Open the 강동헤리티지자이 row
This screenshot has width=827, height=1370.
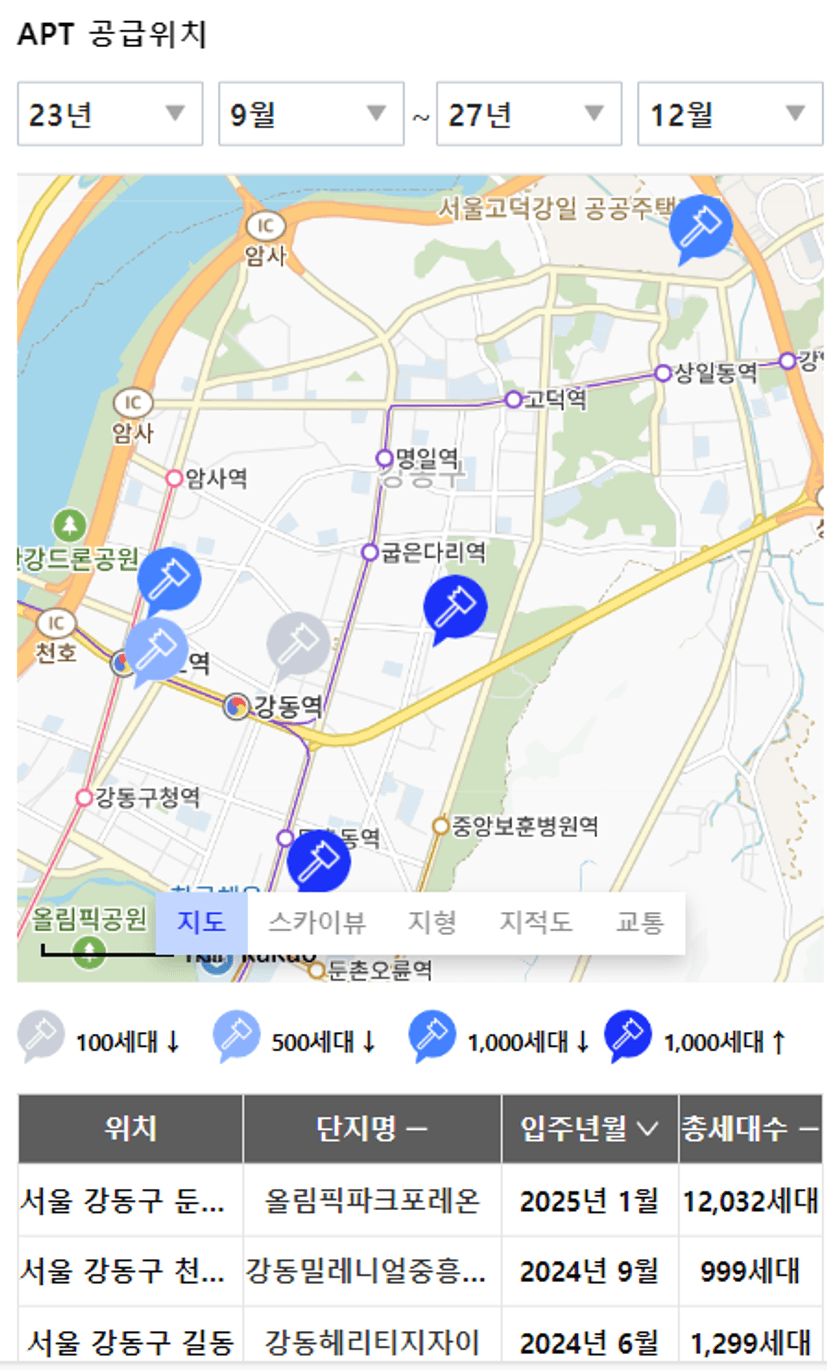click(x=372, y=1340)
